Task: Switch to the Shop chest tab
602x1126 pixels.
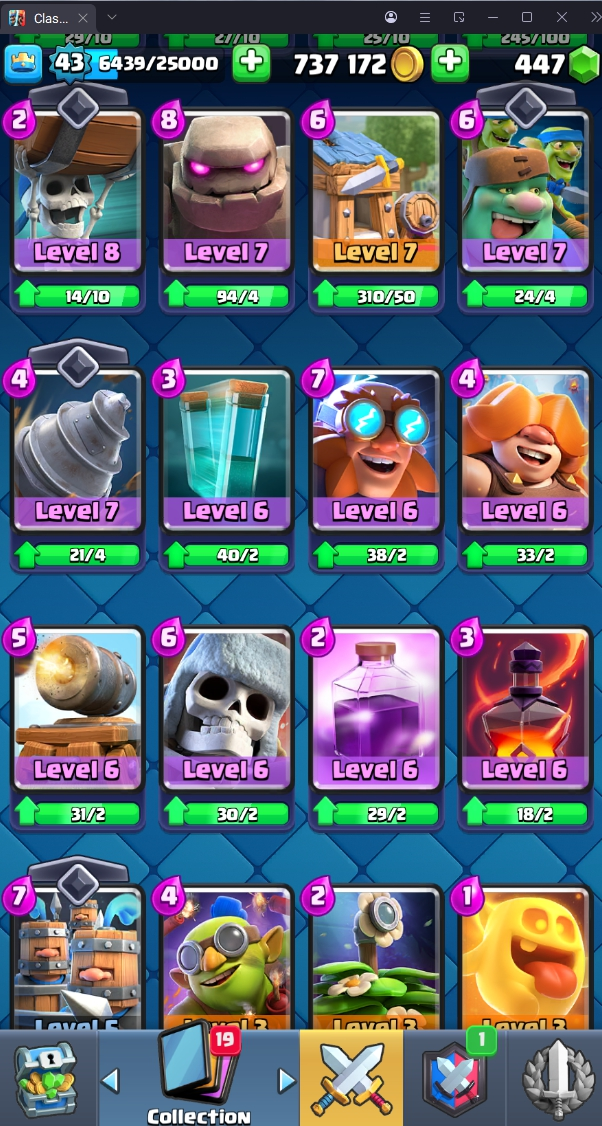Action: click(x=46, y=1079)
